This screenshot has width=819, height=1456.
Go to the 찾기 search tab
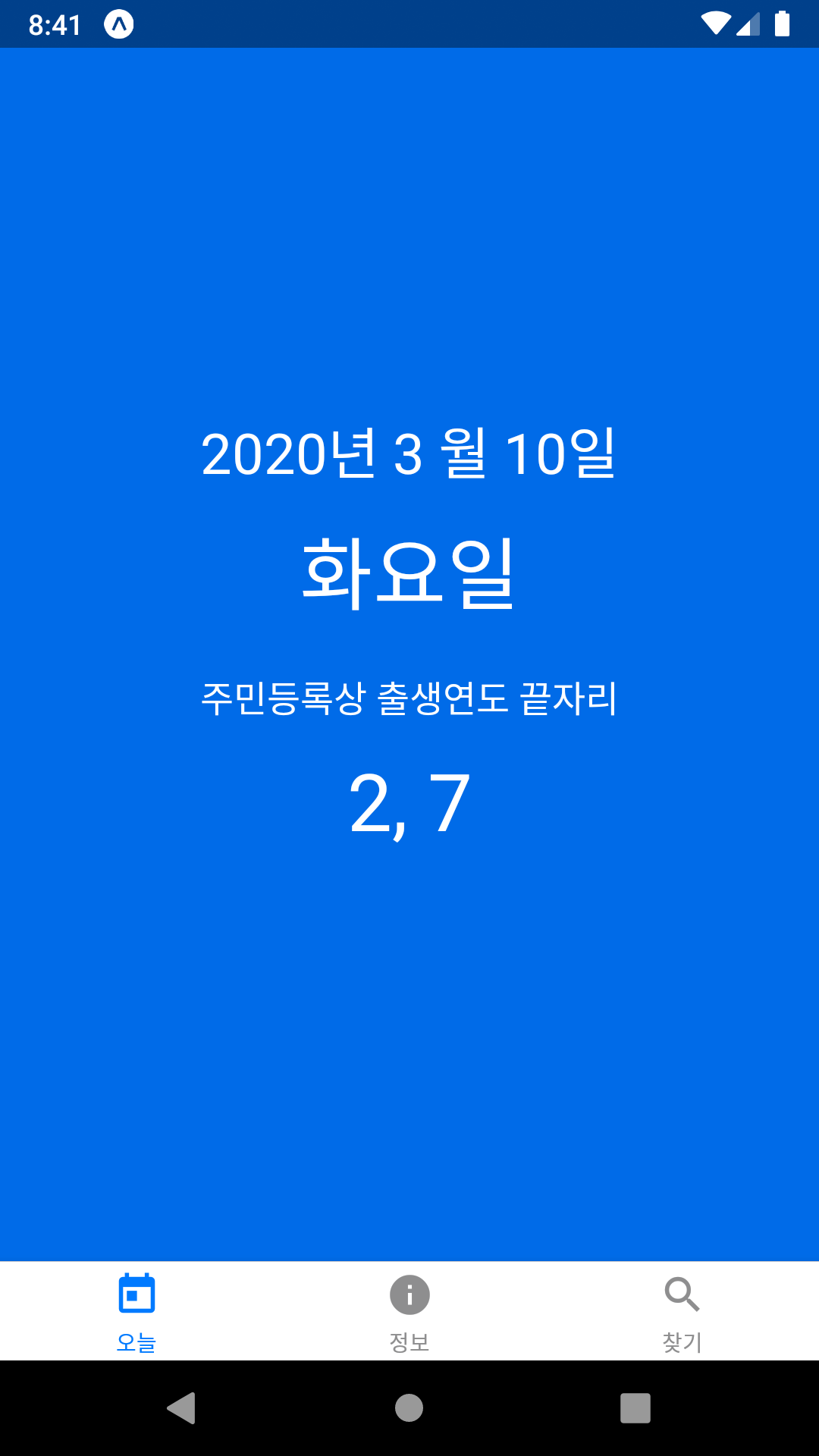point(682,1310)
